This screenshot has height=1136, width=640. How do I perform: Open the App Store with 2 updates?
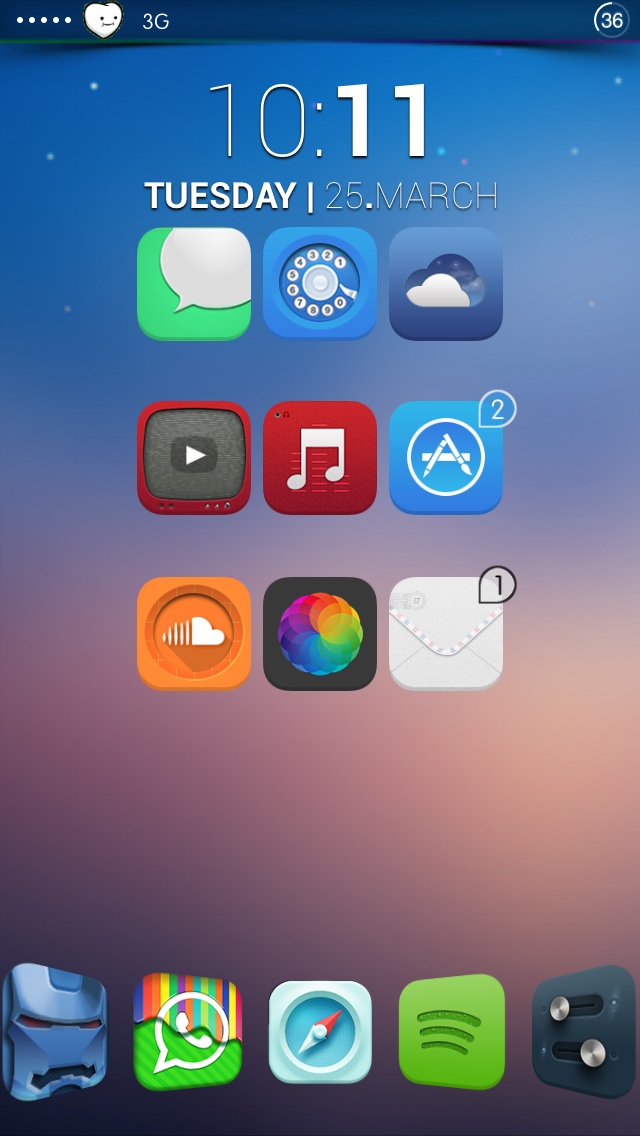point(446,457)
